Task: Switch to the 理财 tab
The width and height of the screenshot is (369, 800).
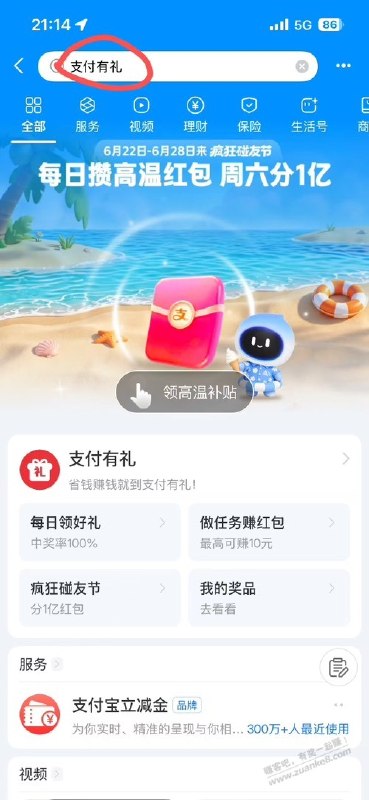Action: tap(195, 114)
